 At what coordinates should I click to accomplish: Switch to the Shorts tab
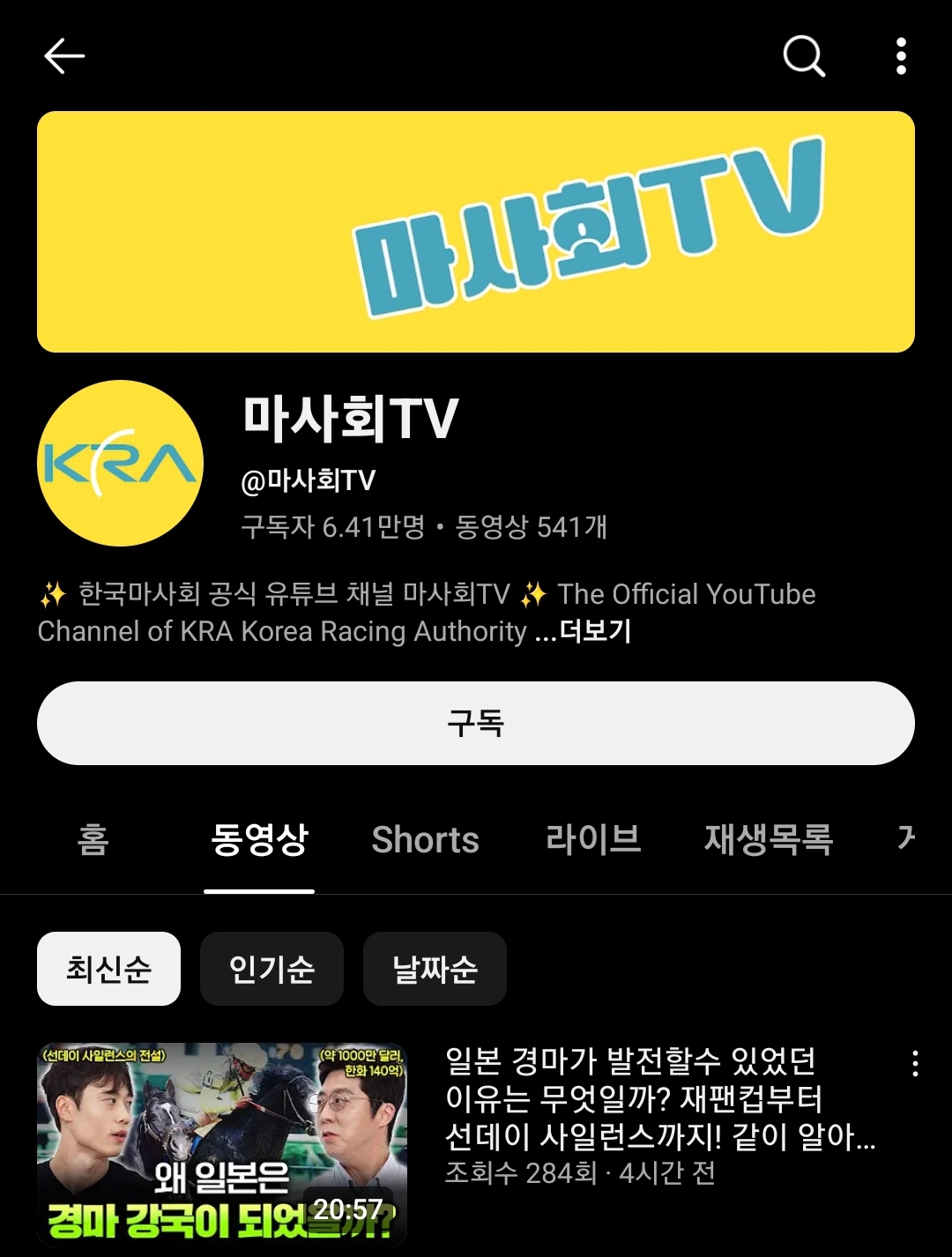(425, 839)
